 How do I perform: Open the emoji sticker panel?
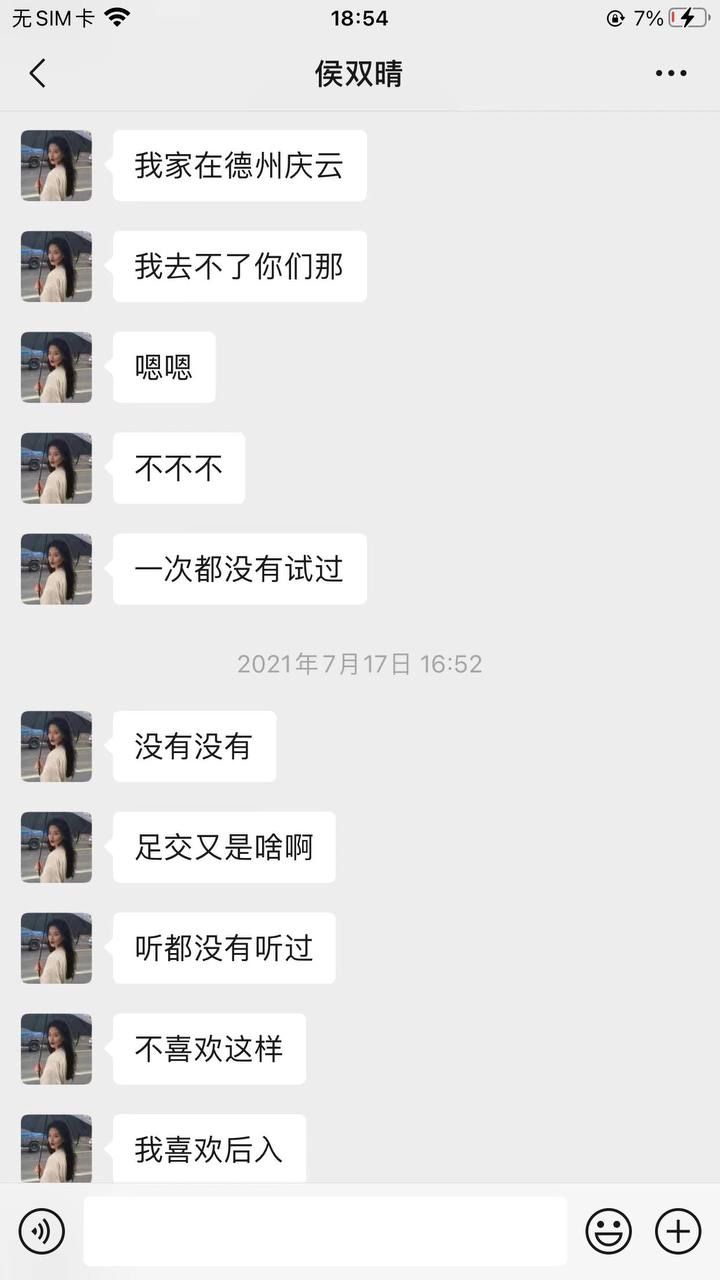[x=608, y=1231]
